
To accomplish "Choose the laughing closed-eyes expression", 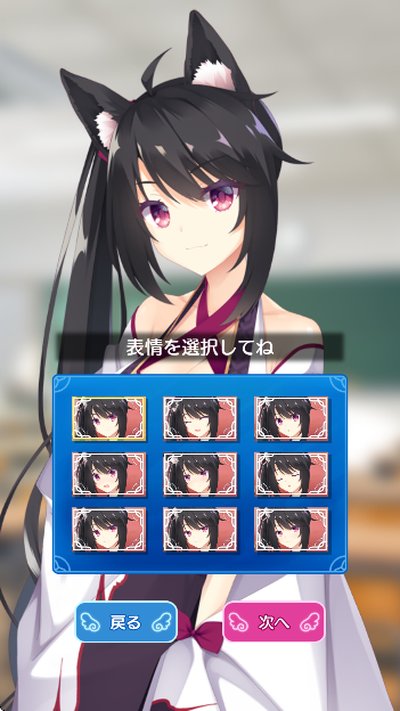I will click(200, 418).
